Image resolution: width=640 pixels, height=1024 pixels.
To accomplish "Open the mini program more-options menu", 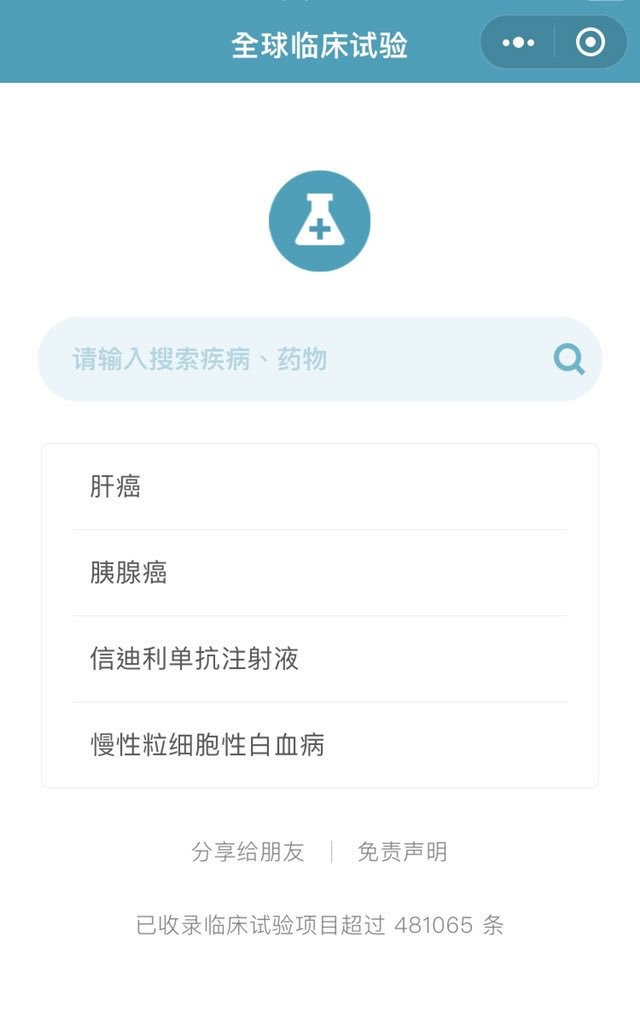I will pos(518,43).
